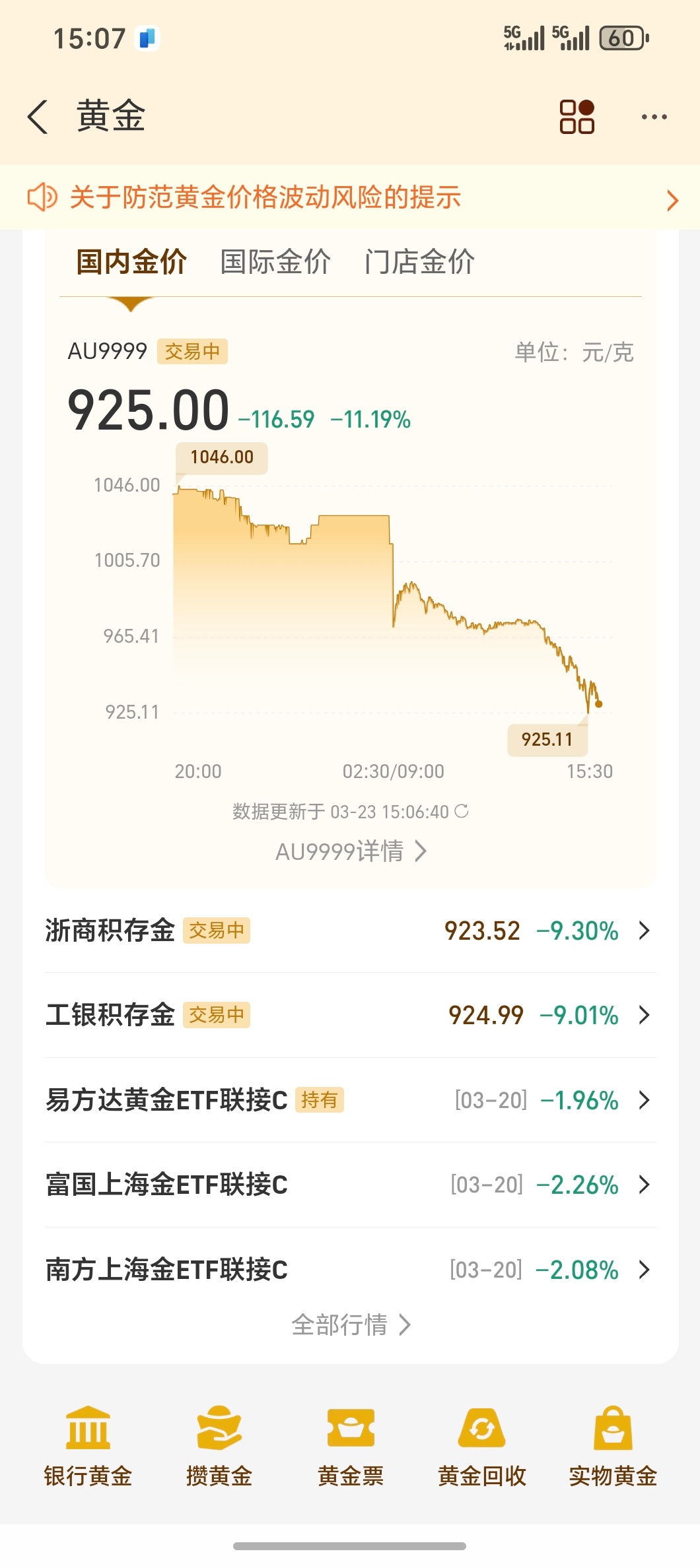Open the grid layout icon in top bar
Image resolution: width=700 pixels, height=1568 pixels.
click(576, 116)
